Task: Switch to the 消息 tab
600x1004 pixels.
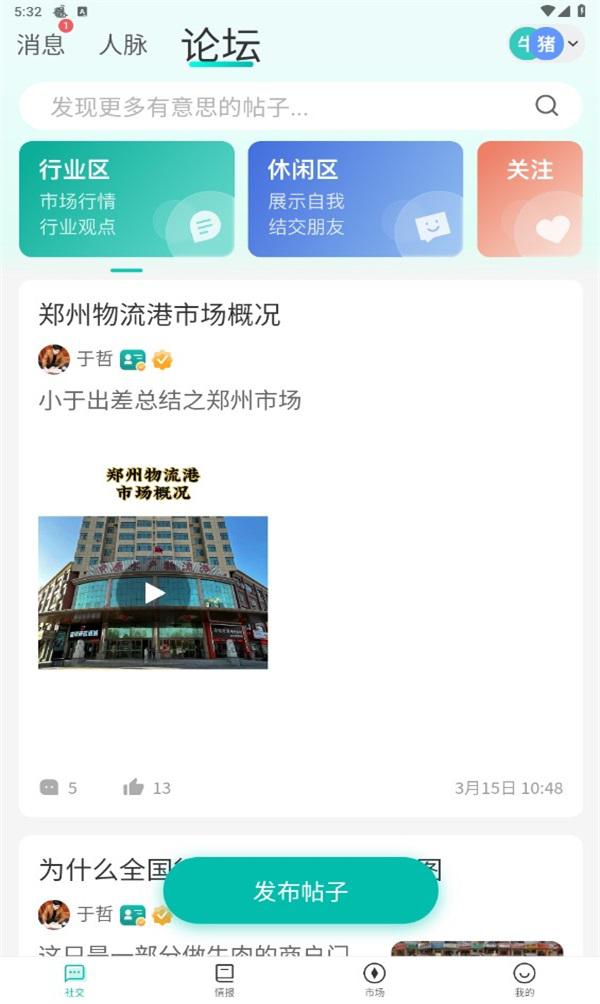Action: pyautogui.click(x=40, y=45)
